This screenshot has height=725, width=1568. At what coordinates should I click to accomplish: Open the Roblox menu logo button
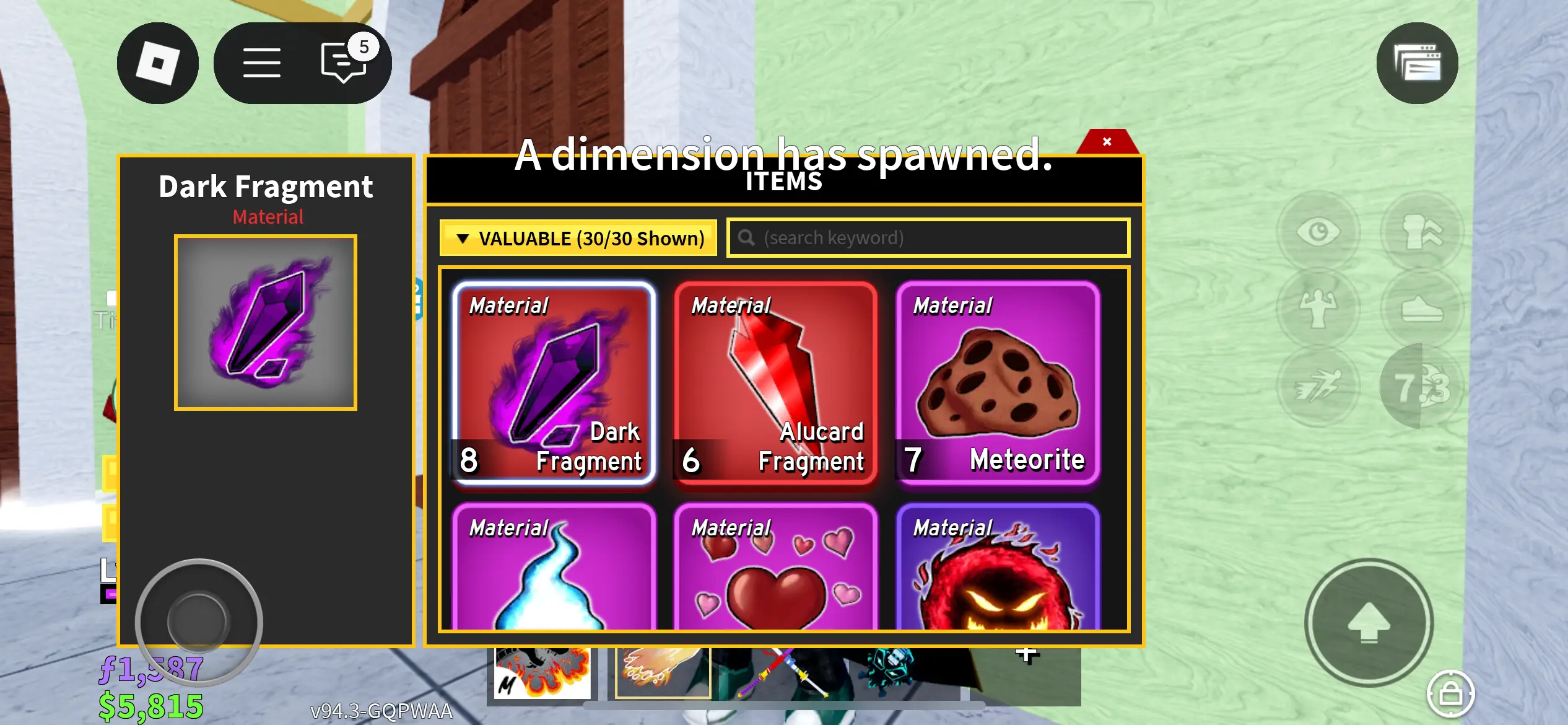[x=157, y=63]
